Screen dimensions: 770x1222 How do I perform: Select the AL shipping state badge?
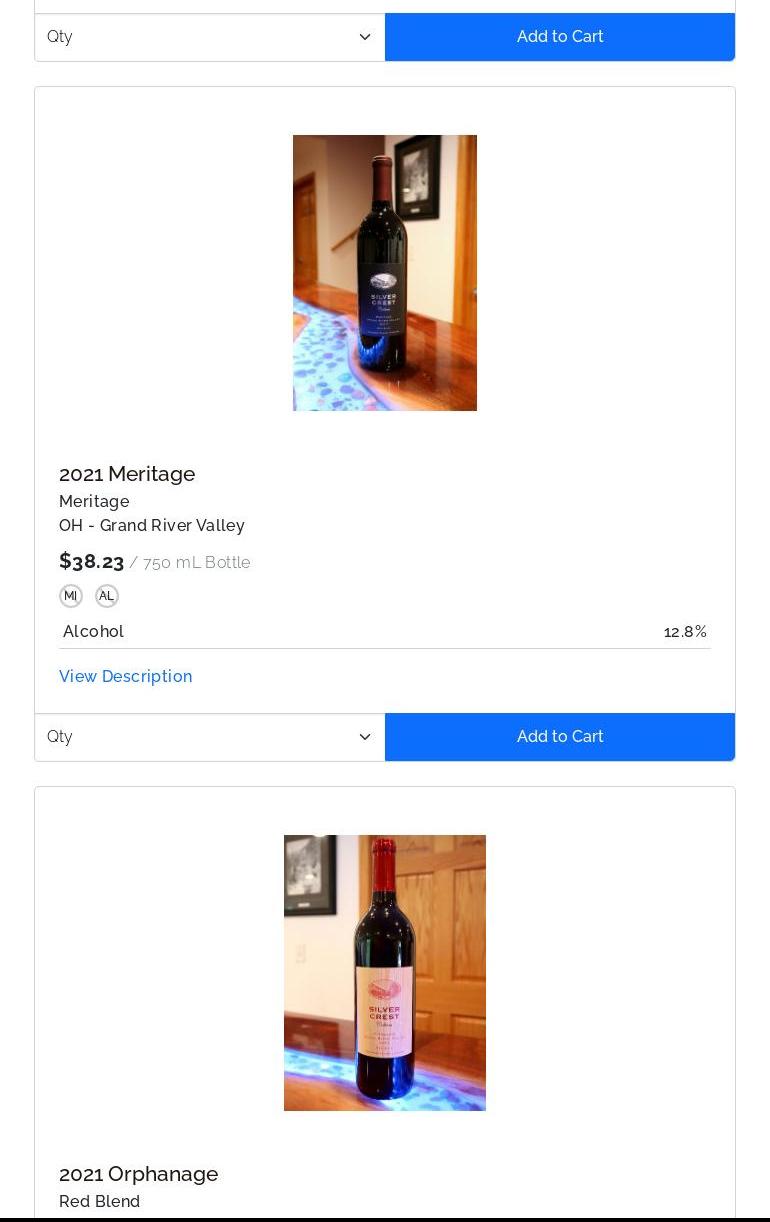pyautogui.click(x=107, y=596)
